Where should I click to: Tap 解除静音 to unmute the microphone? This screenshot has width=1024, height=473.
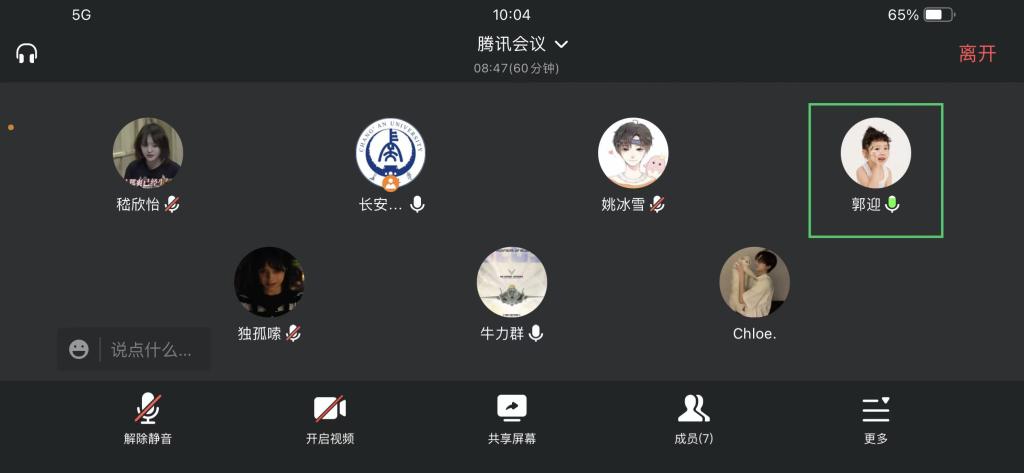[x=148, y=419]
